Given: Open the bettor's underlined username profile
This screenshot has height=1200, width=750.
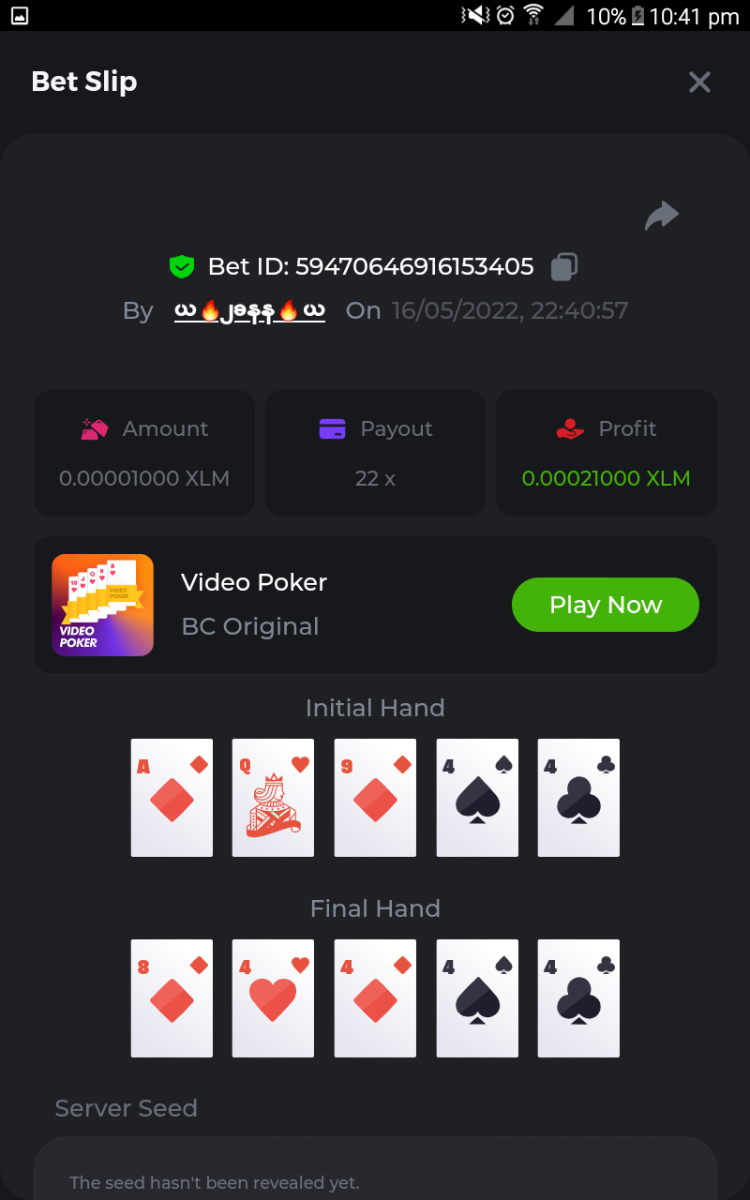Looking at the screenshot, I should (249, 311).
